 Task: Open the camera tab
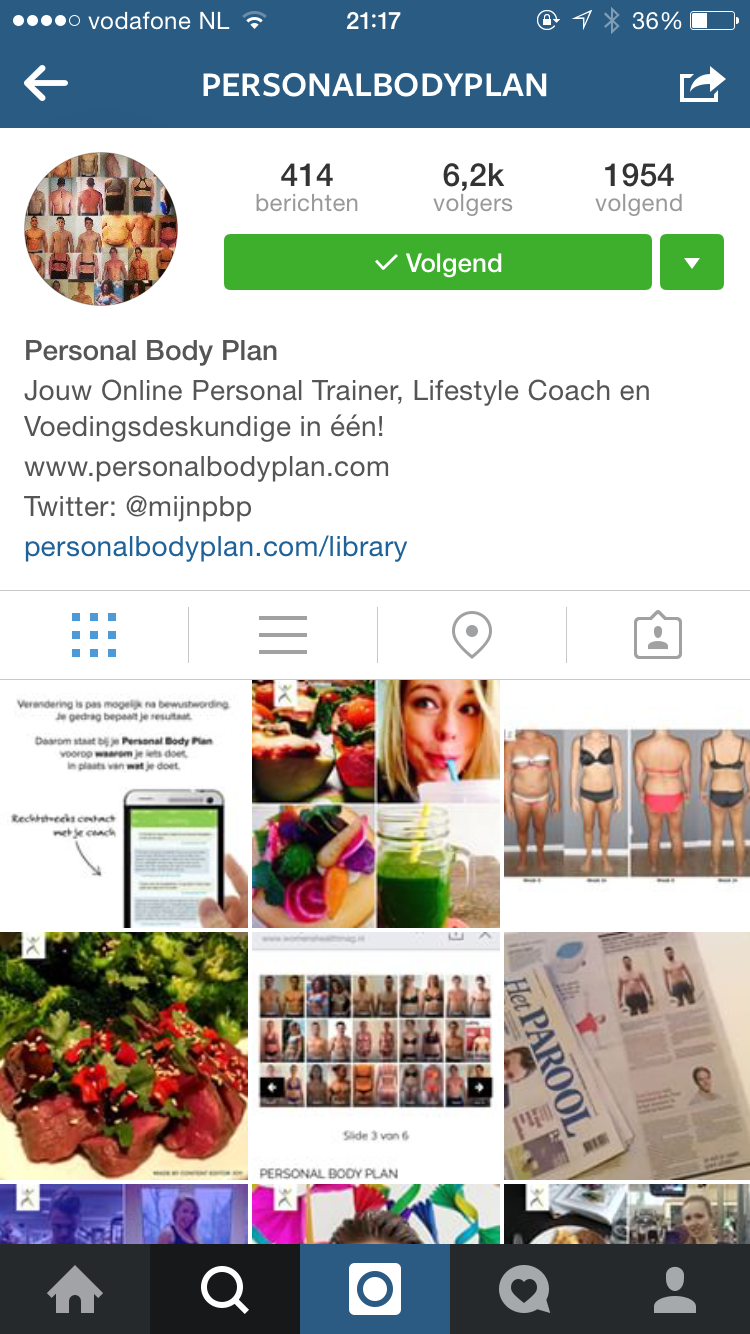tap(375, 1290)
